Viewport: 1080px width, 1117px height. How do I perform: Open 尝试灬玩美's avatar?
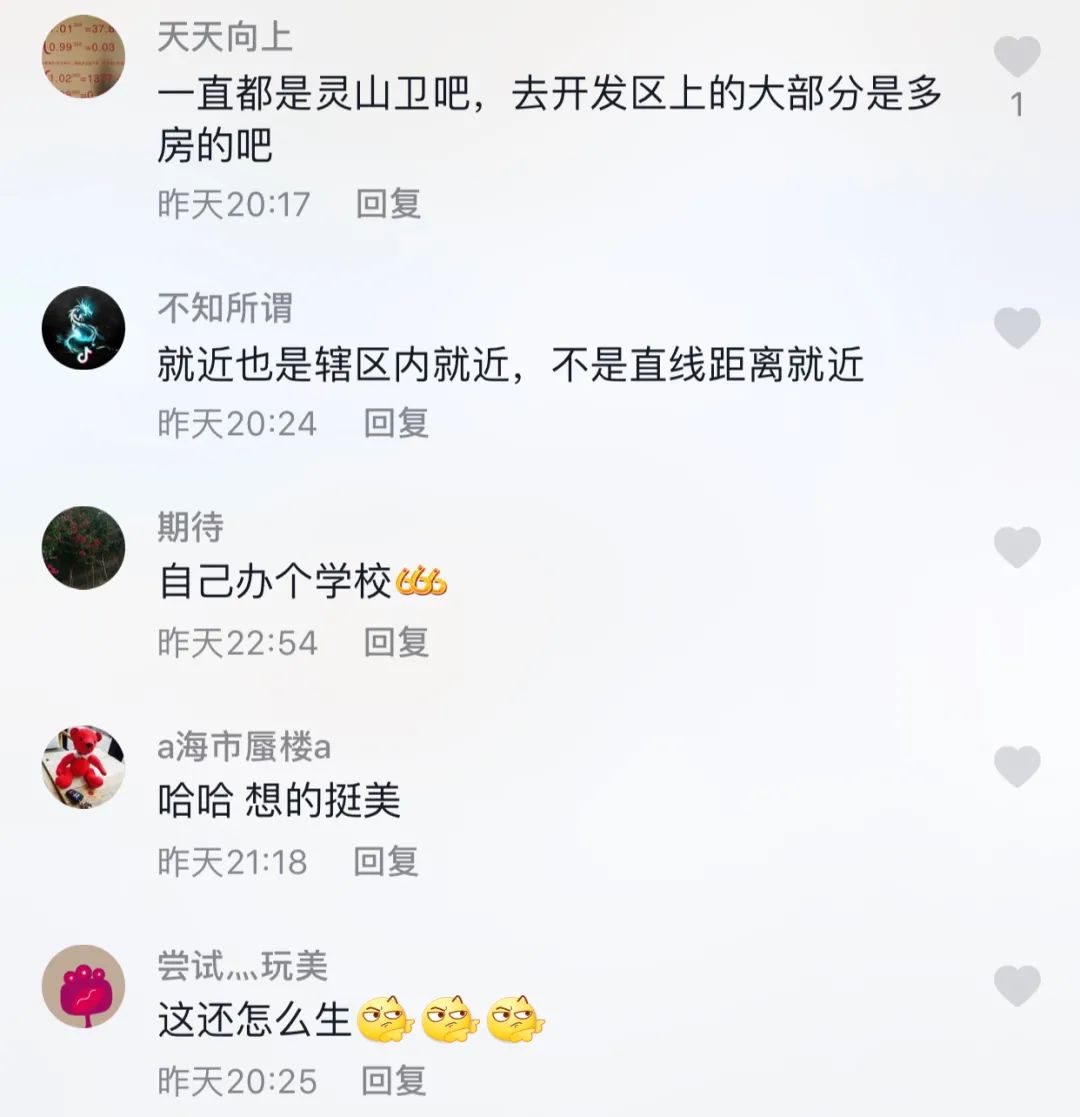tap(83, 986)
